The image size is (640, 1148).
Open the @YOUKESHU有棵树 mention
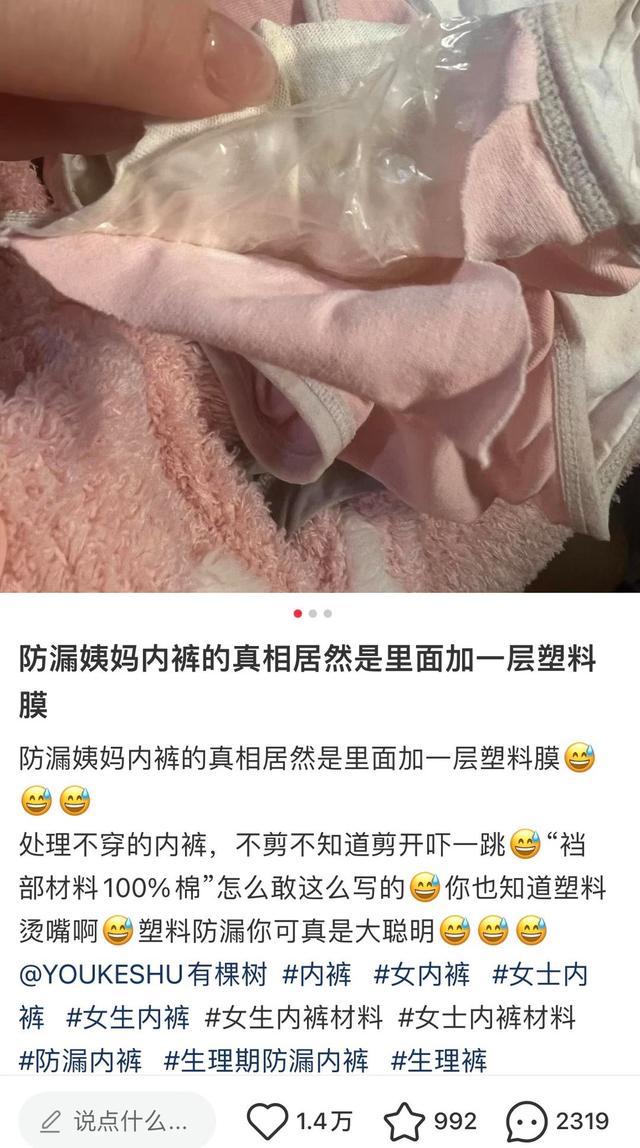(x=143, y=971)
